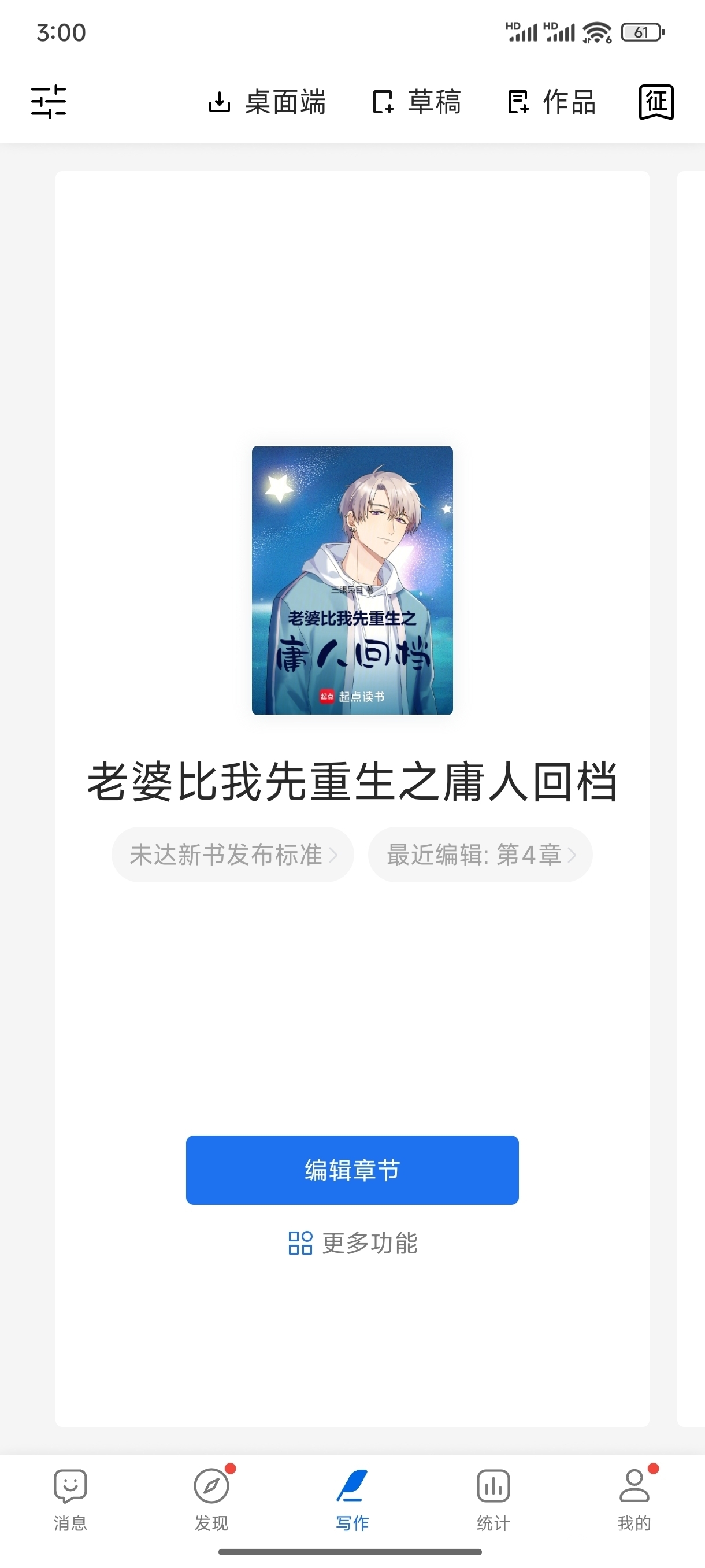Screen dimensions: 705x1568
Task: Create a new draft via 草稿
Action: pyautogui.click(x=417, y=102)
